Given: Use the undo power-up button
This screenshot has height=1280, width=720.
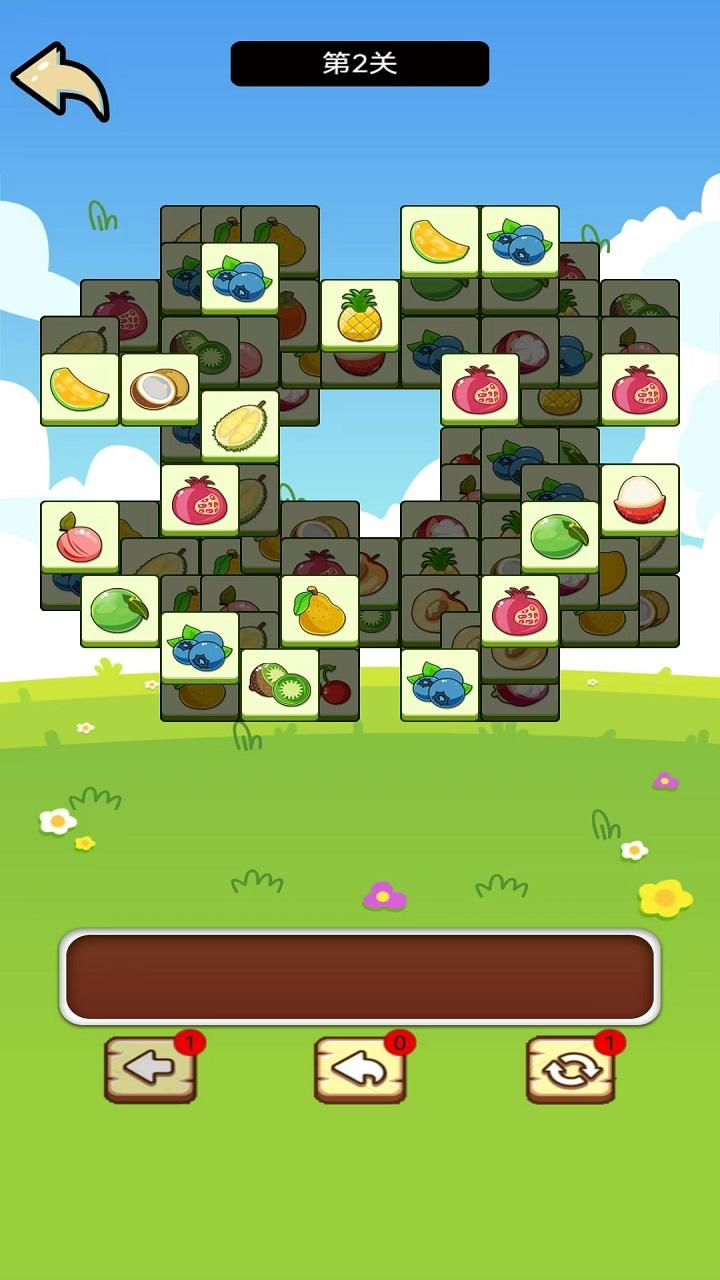Looking at the screenshot, I should [x=360, y=1070].
